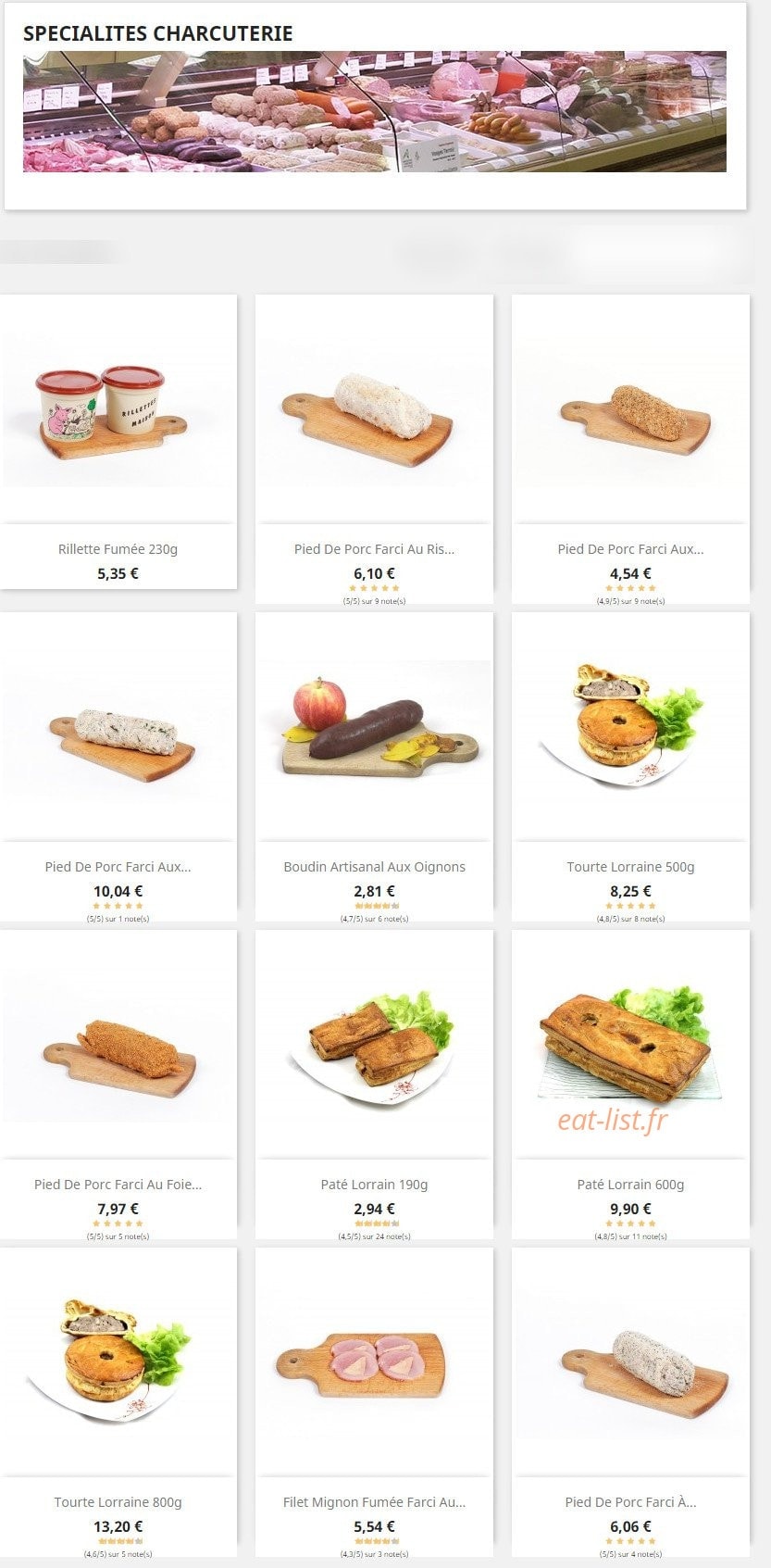
Task: View the Pied De Porc Farci À priced 6,06 €
Action: (x=630, y=1402)
